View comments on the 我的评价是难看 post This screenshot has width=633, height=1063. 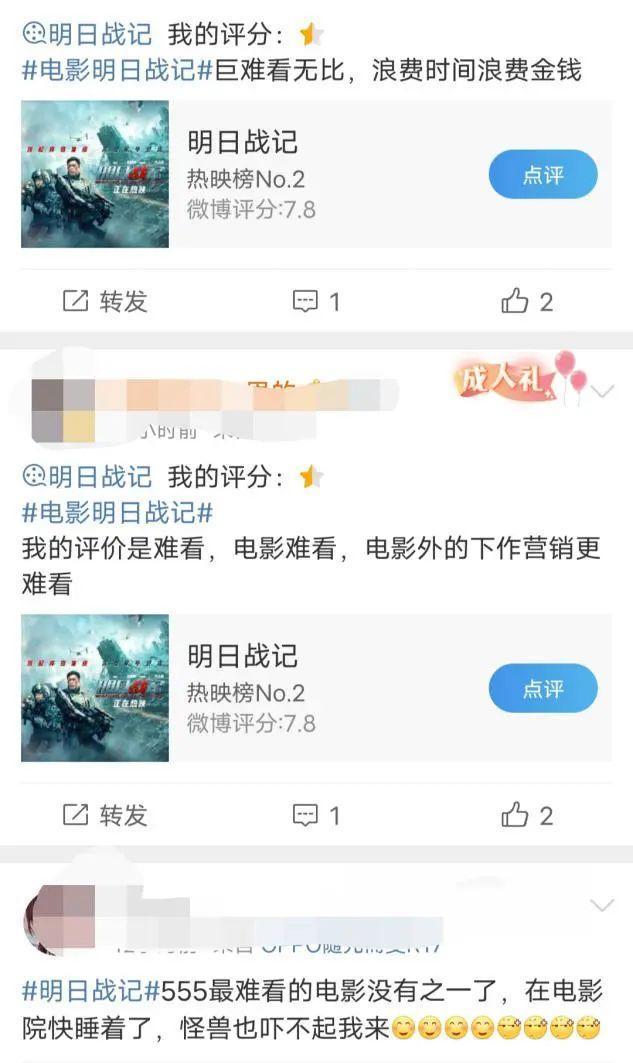pos(316,815)
